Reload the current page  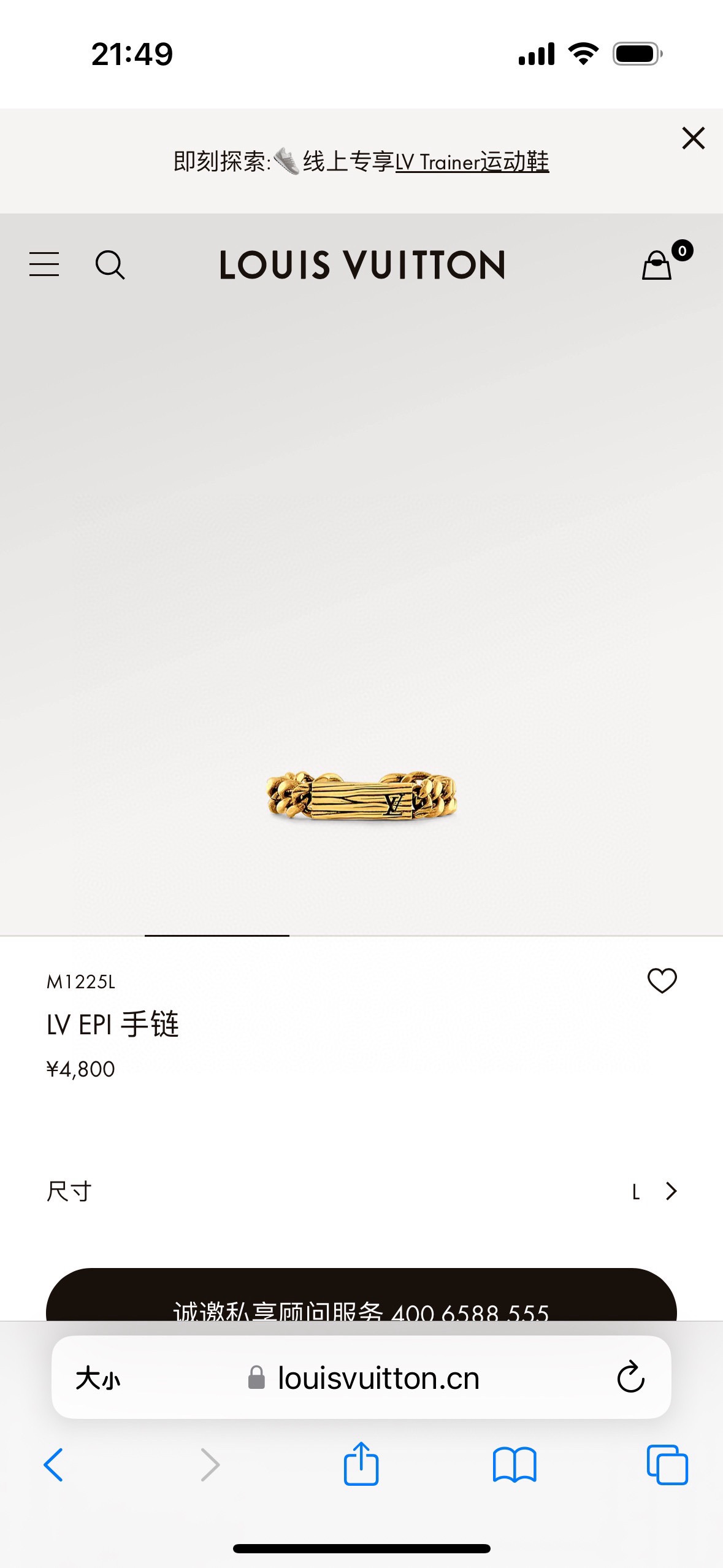(630, 1378)
